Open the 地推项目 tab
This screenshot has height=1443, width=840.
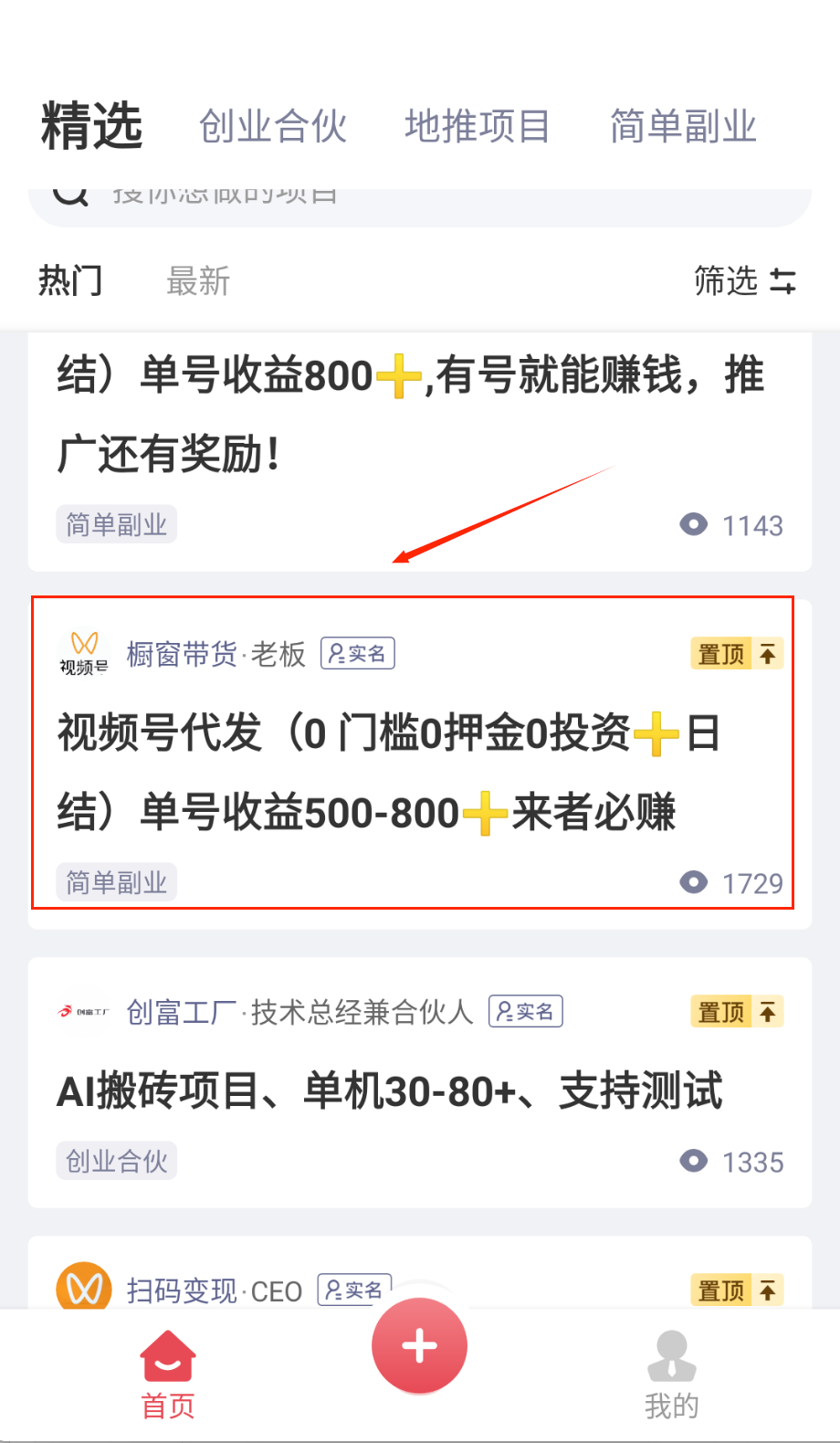pos(478,126)
